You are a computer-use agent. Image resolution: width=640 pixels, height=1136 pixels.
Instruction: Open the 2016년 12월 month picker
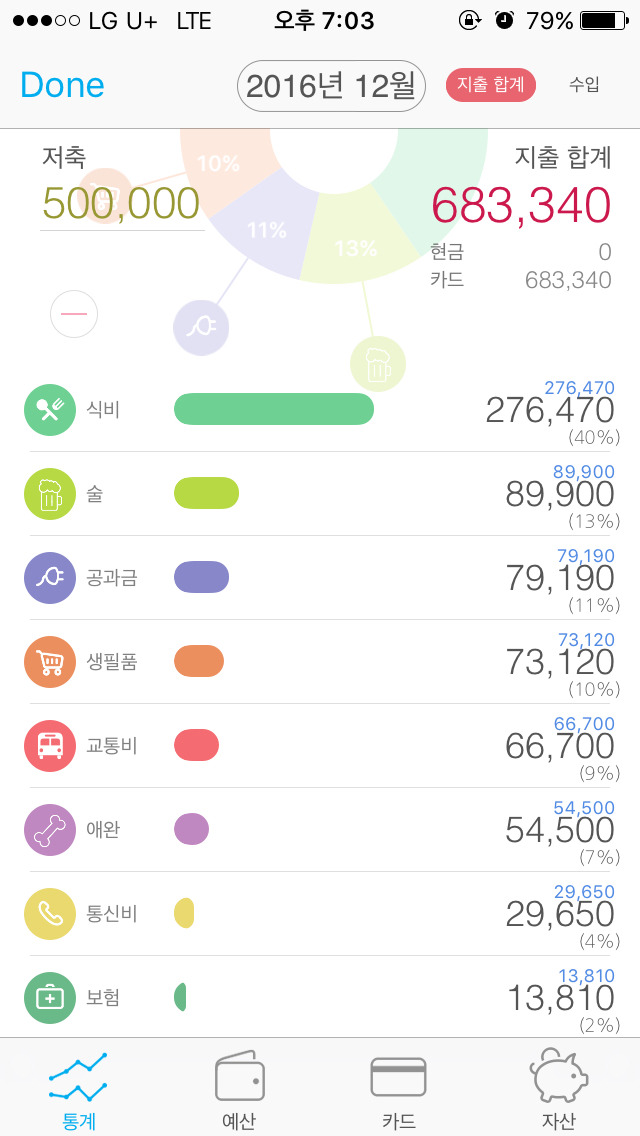pos(331,85)
